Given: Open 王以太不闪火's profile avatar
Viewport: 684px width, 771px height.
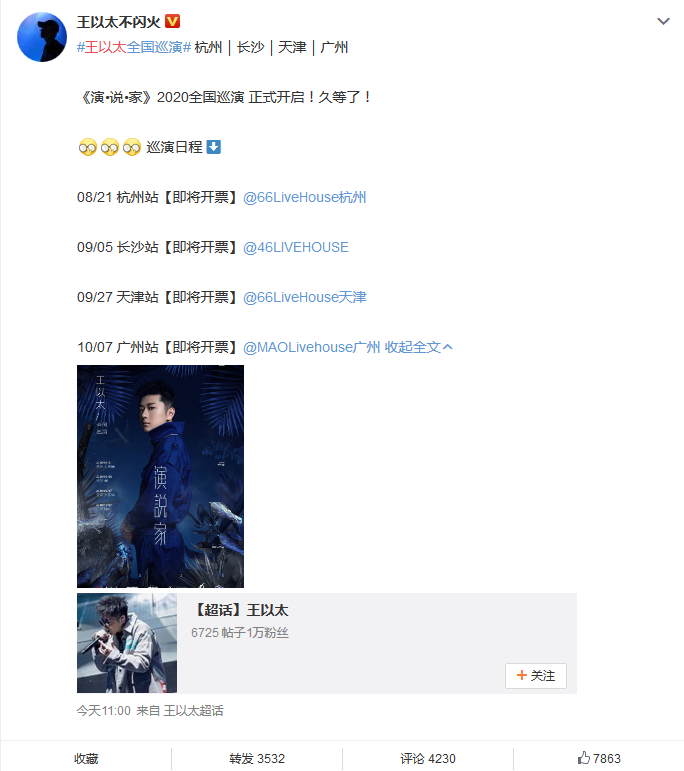Looking at the screenshot, I should (39, 38).
